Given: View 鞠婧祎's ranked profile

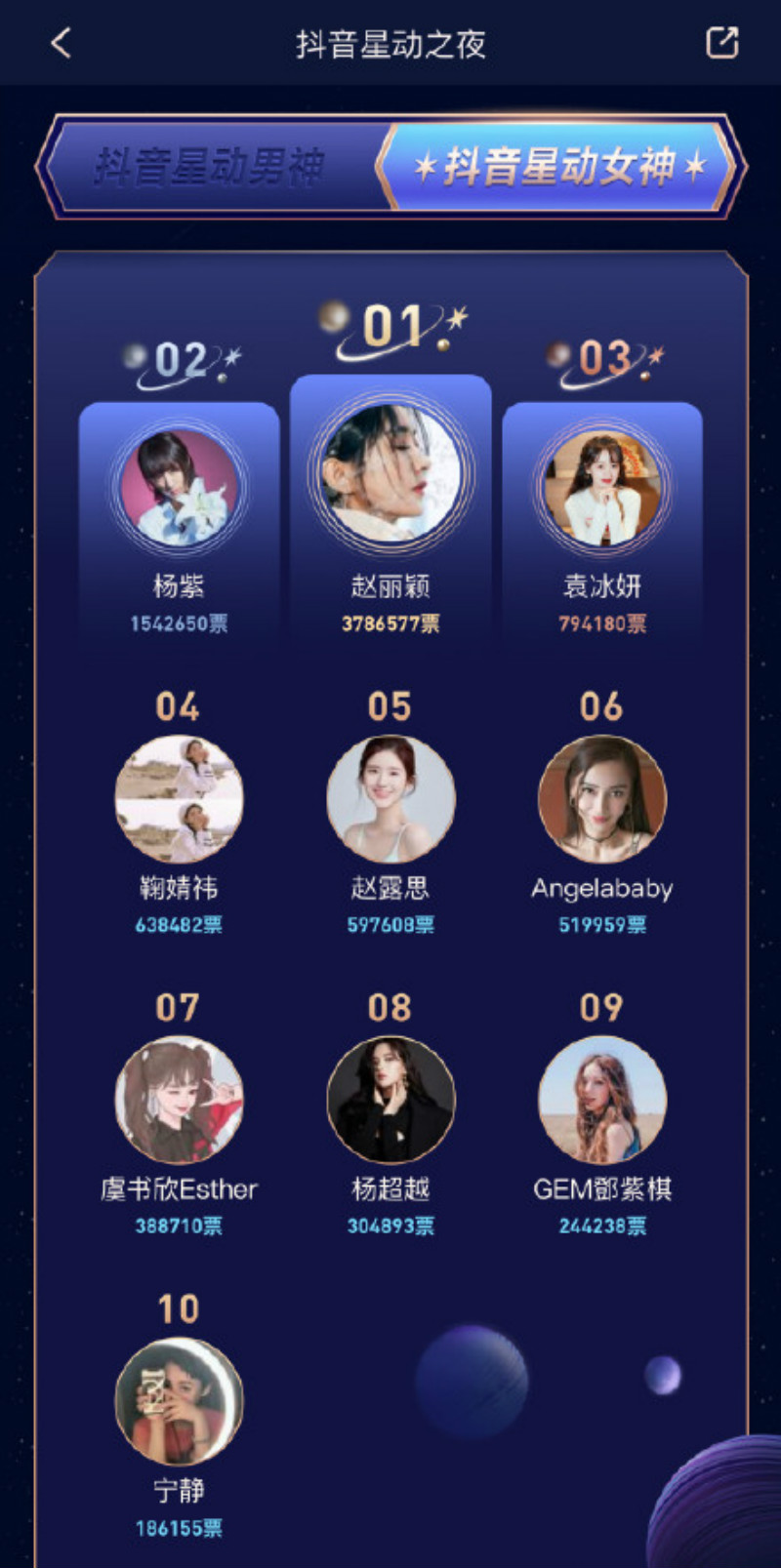Looking at the screenshot, I should coord(179,799).
